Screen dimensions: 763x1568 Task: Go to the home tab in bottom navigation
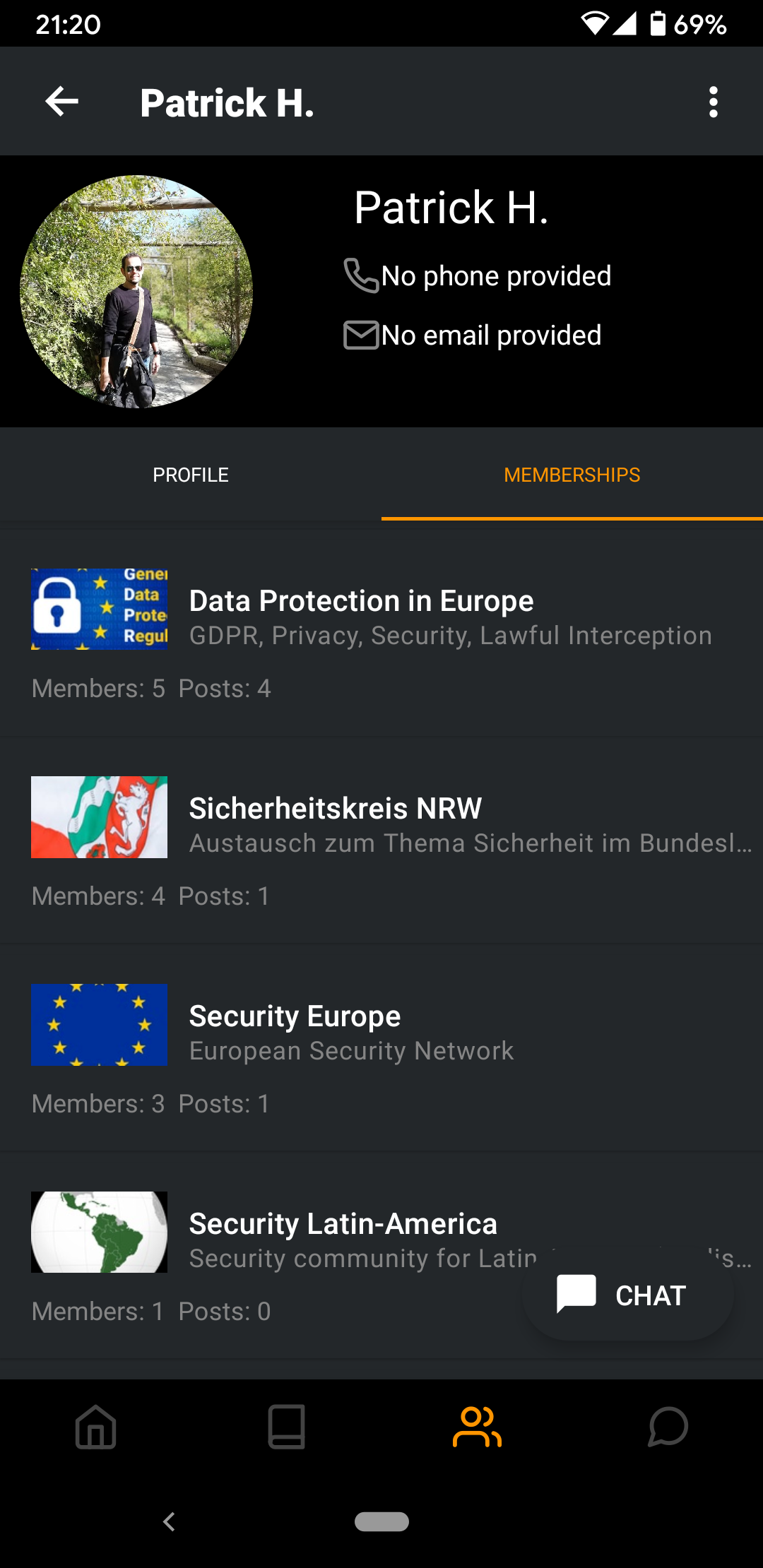point(95,1427)
